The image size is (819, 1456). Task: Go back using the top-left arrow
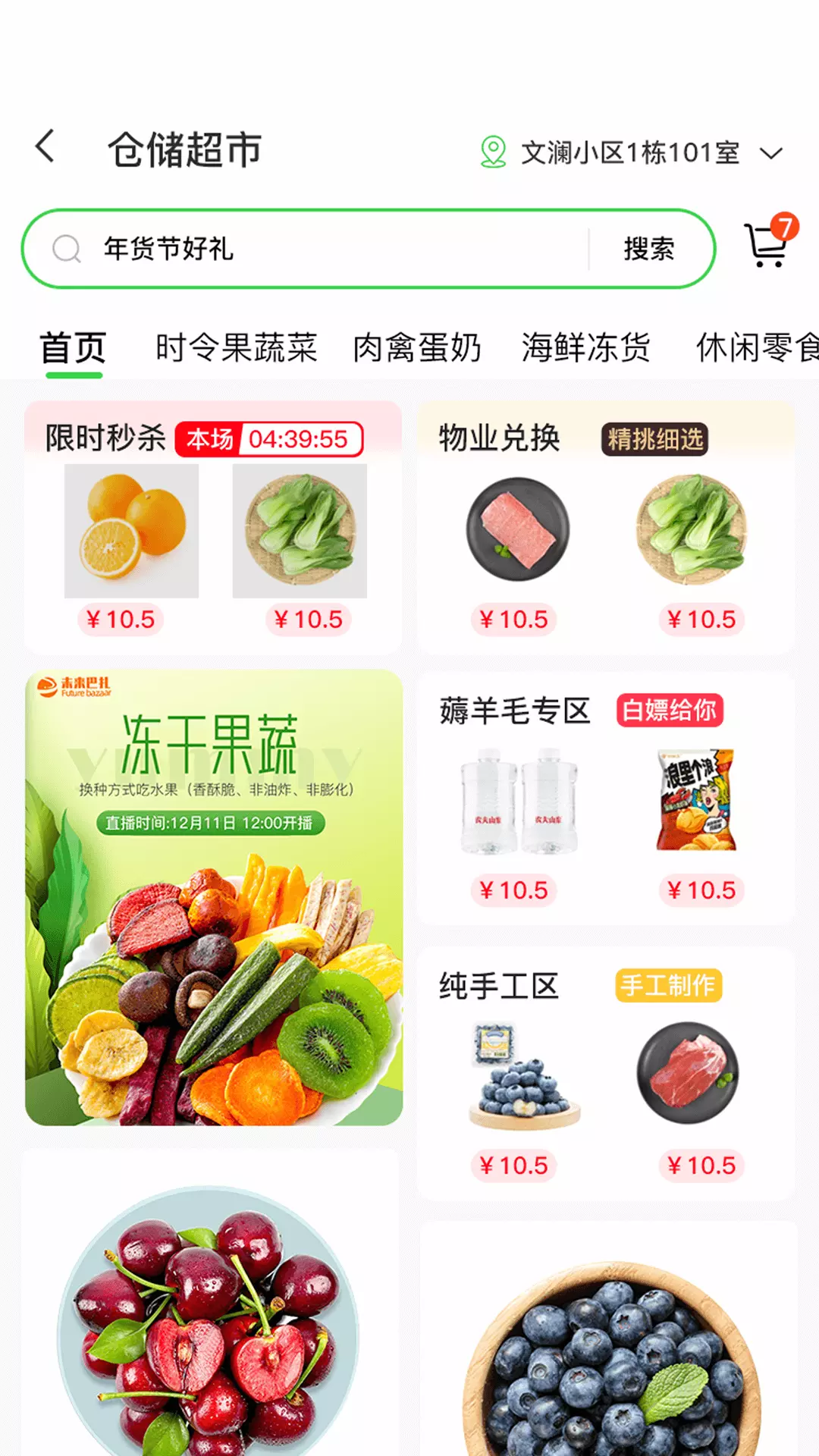coord(45,146)
